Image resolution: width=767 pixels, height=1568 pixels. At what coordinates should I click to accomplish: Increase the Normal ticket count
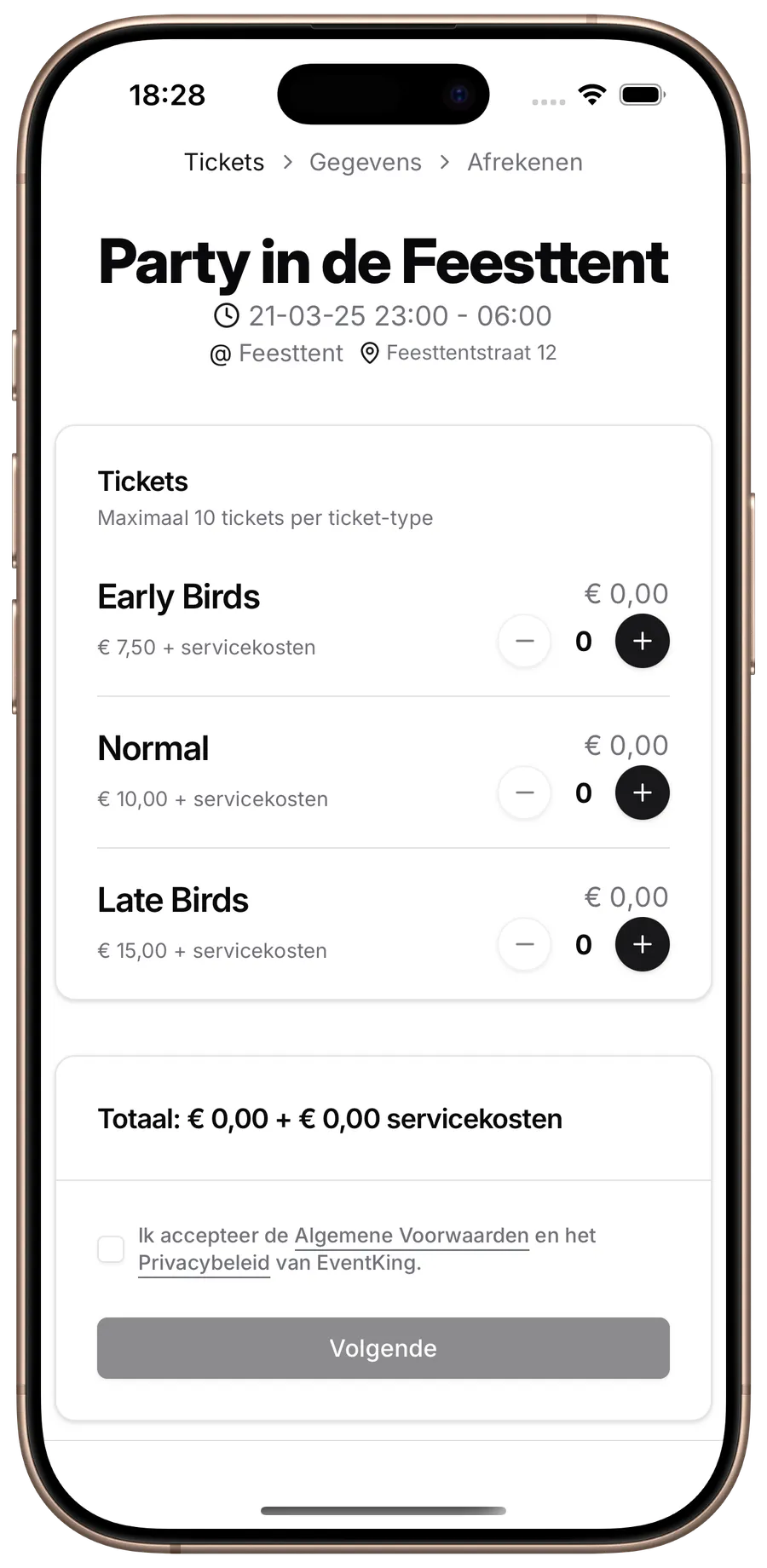642,793
